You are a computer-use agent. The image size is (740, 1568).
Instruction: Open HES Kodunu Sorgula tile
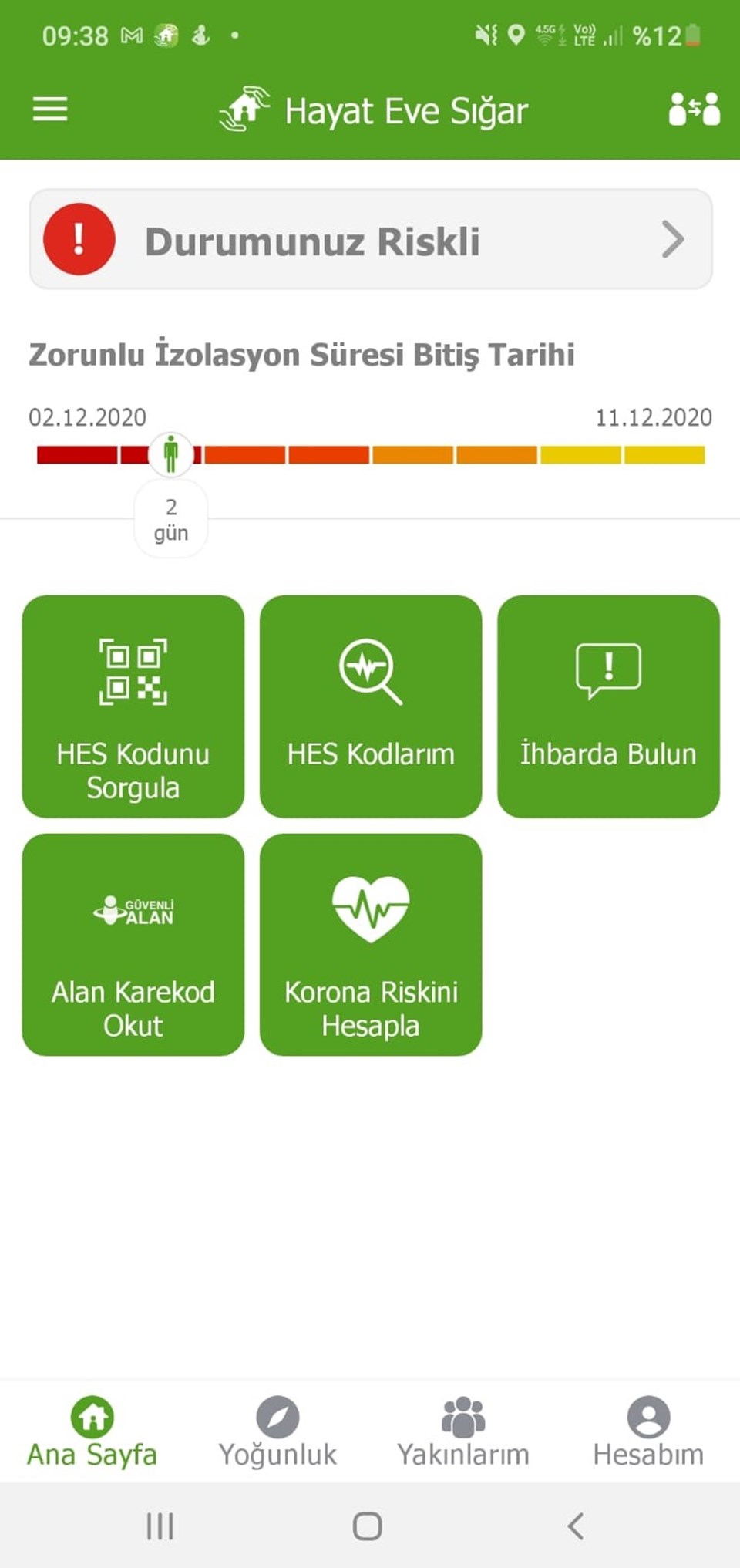pyautogui.click(x=133, y=706)
